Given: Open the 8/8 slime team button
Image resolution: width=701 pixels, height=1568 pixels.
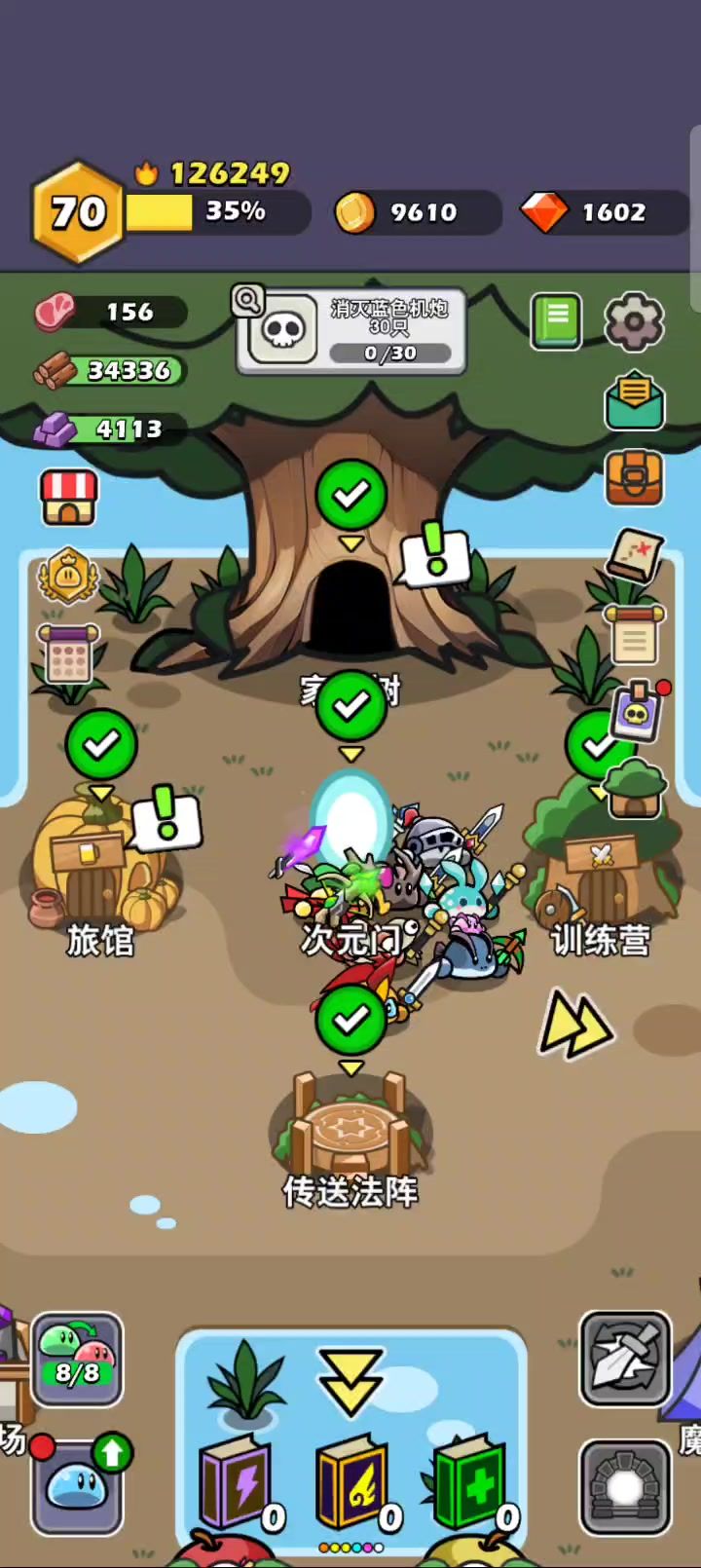Looking at the screenshot, I should (77, 1359).
